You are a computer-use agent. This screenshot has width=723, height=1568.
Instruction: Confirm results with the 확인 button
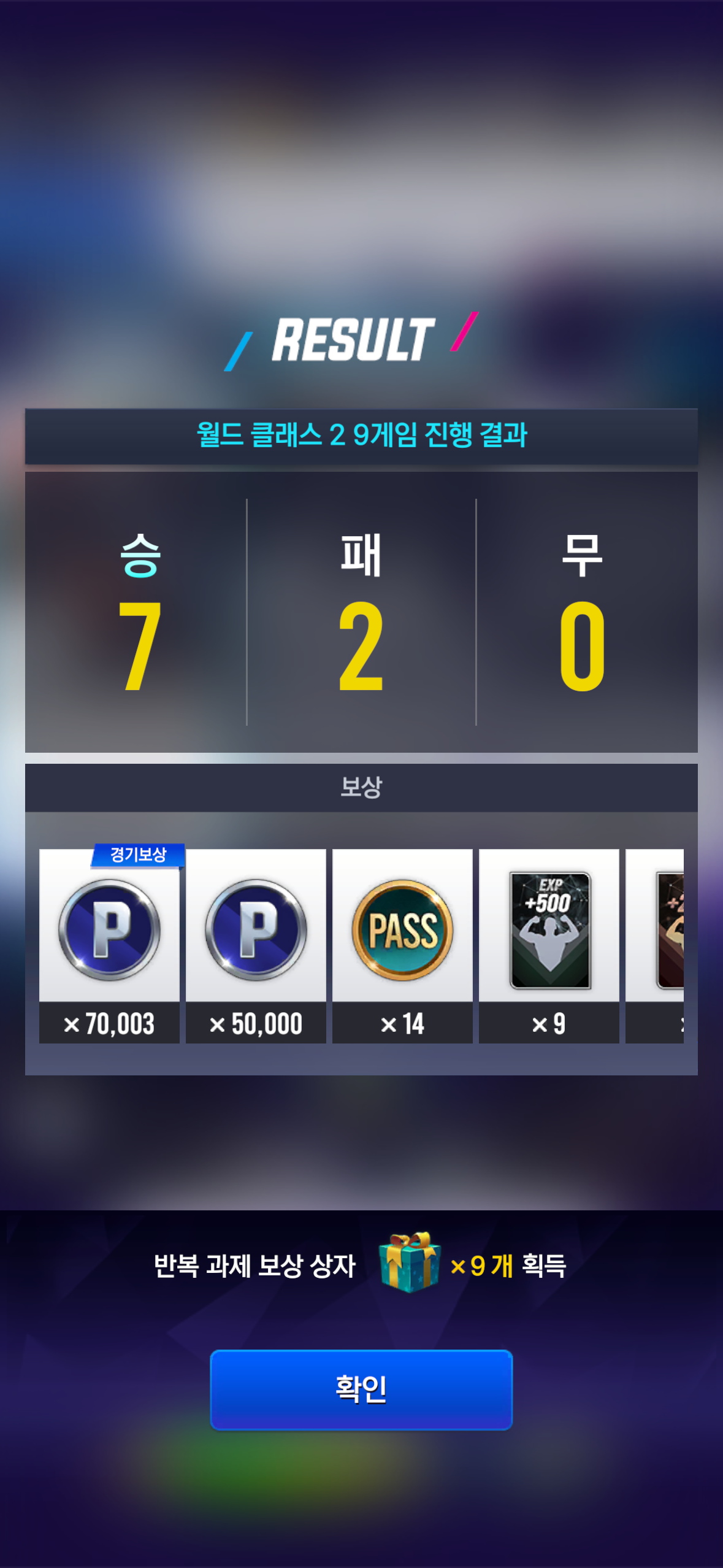pos(361,1389)
